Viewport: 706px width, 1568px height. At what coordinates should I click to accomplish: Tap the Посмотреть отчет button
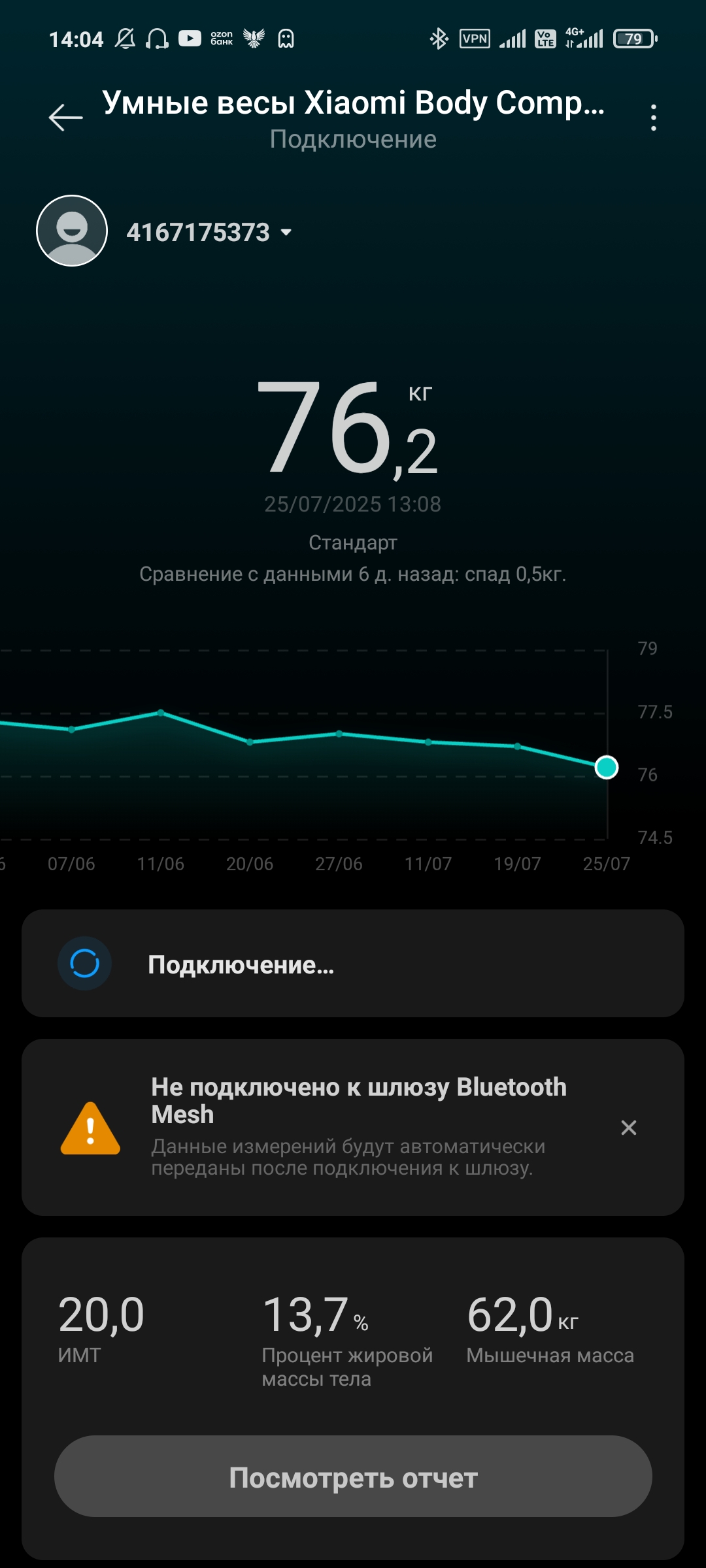point(353,1477)
